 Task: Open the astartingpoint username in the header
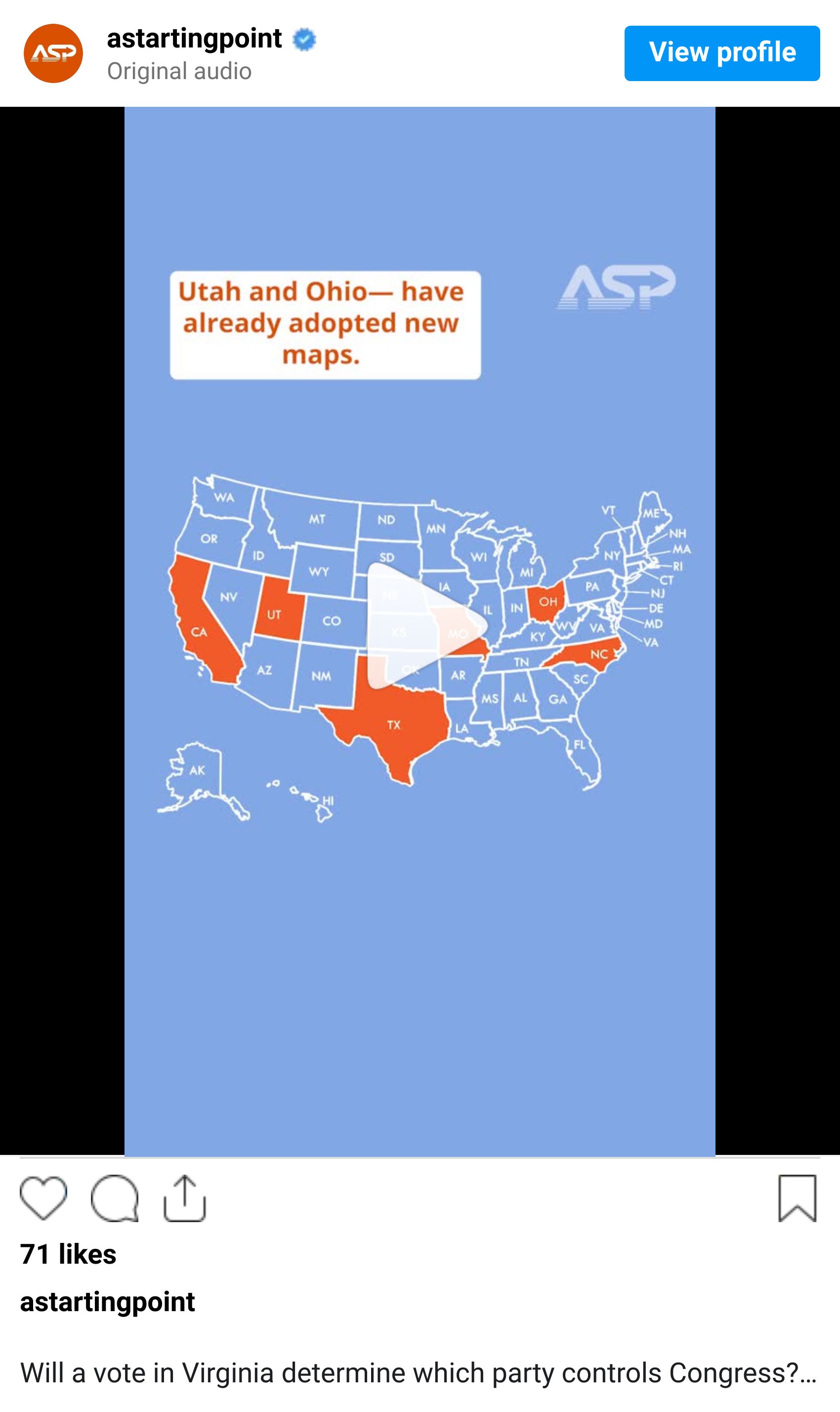click(194, 39)
